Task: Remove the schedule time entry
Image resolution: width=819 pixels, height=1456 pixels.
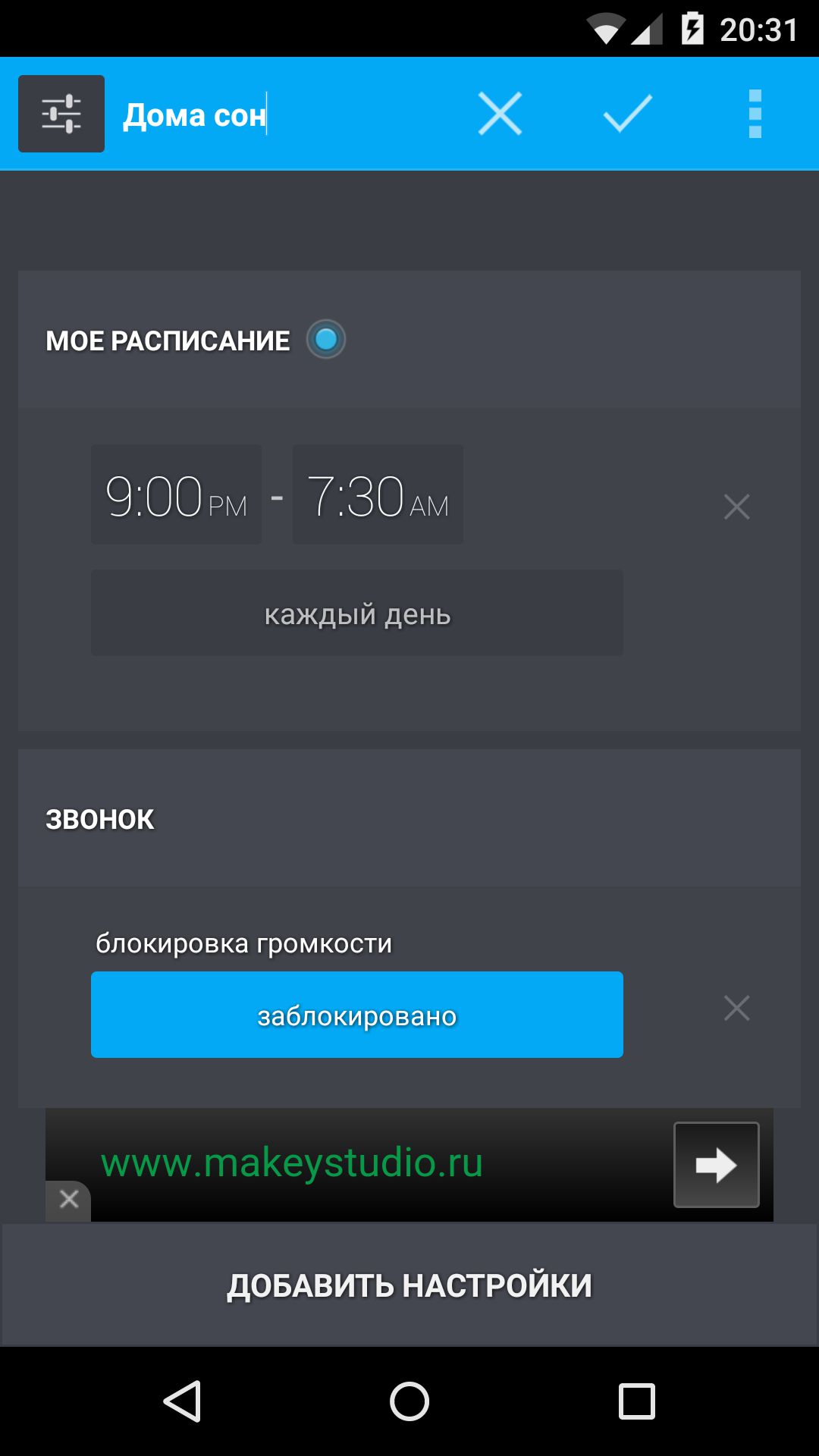Action: (736, 507)
